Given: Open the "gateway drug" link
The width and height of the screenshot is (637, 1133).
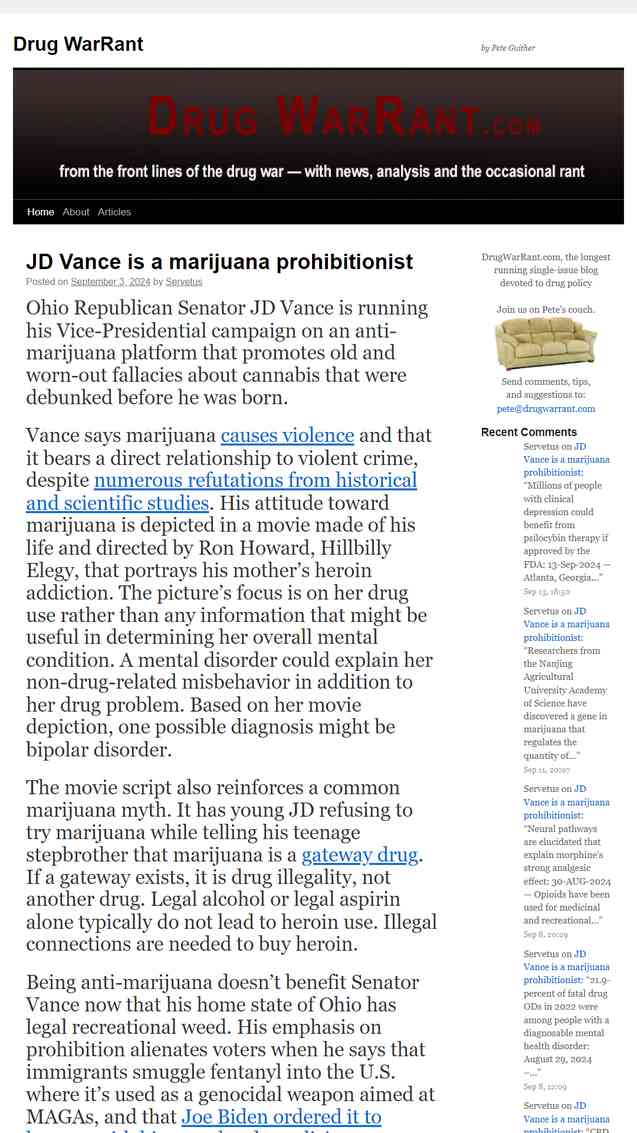Looking at the screenshot, I should pos(360,856).
